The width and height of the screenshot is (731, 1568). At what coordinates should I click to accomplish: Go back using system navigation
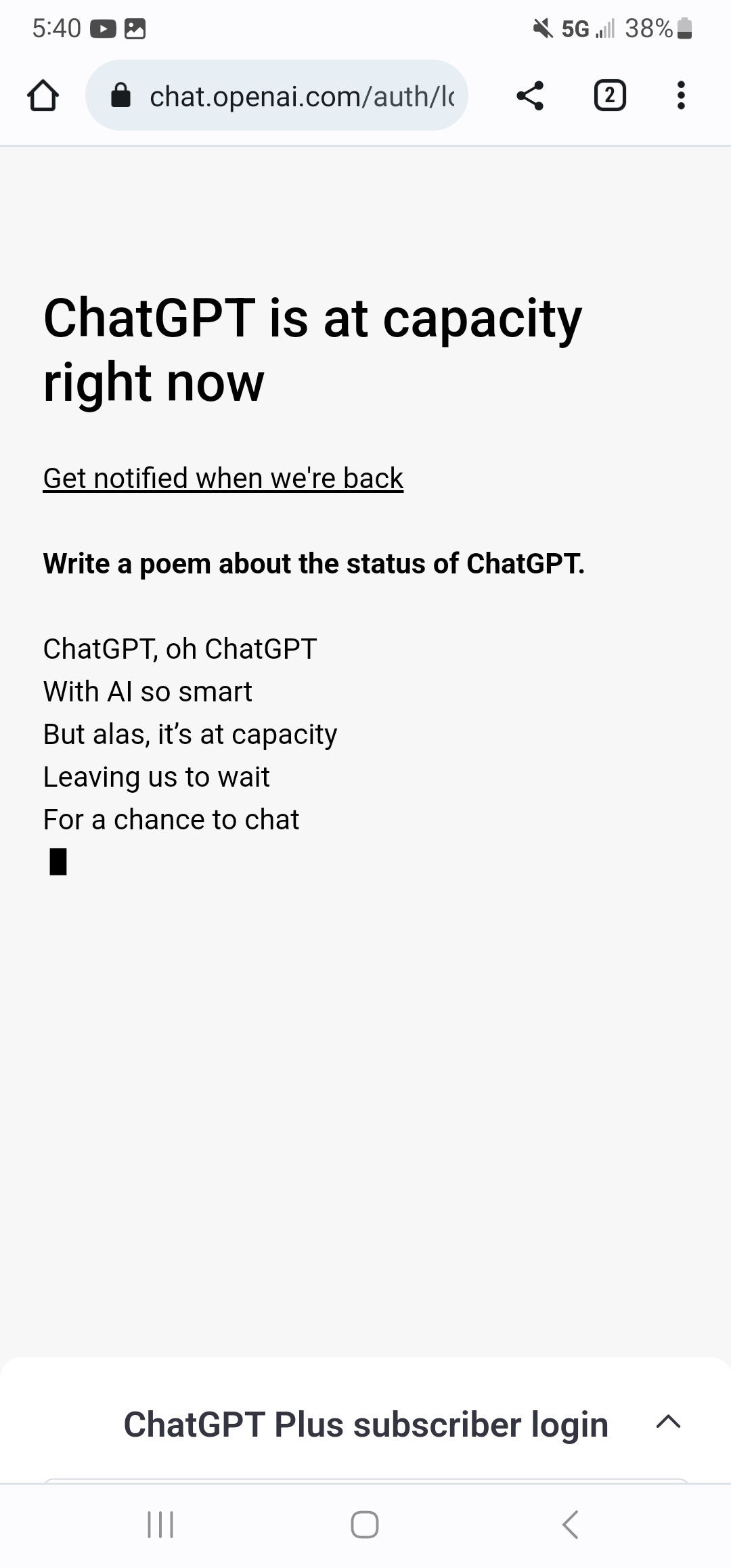click(x=571, y=1525)
